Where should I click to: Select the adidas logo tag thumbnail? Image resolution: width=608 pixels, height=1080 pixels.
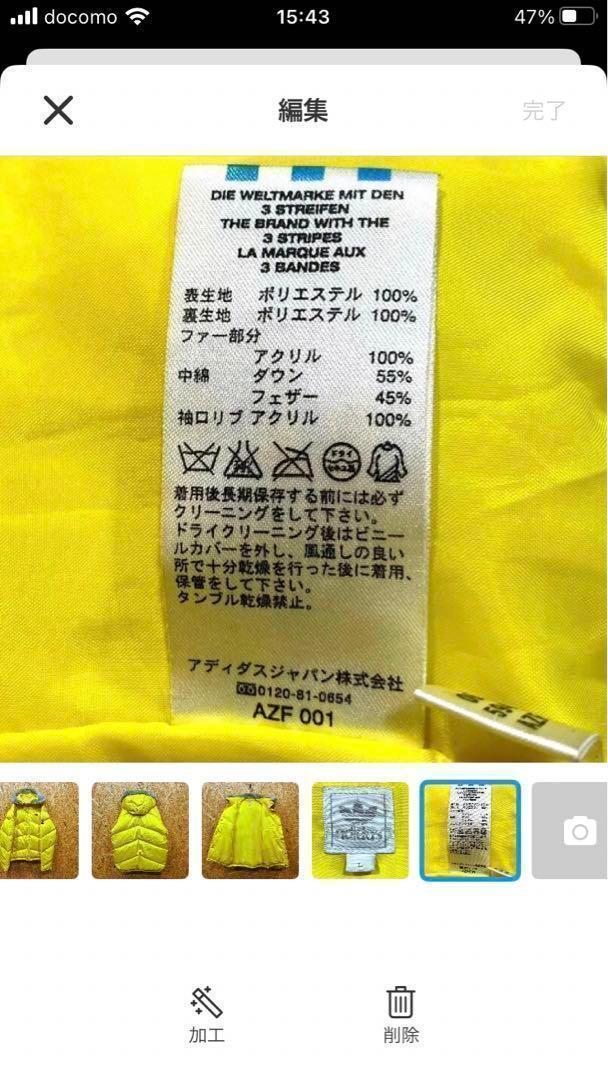click(x=360, y=830)
